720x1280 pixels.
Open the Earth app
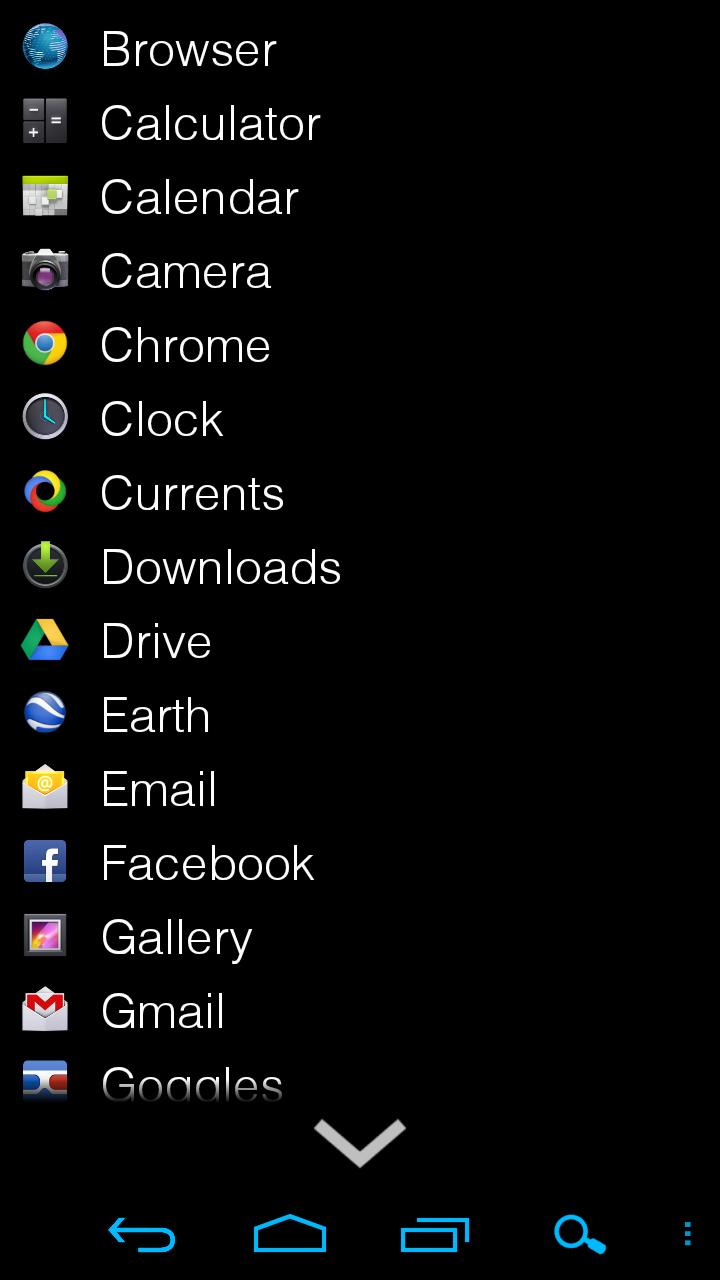tap(155, 715)
